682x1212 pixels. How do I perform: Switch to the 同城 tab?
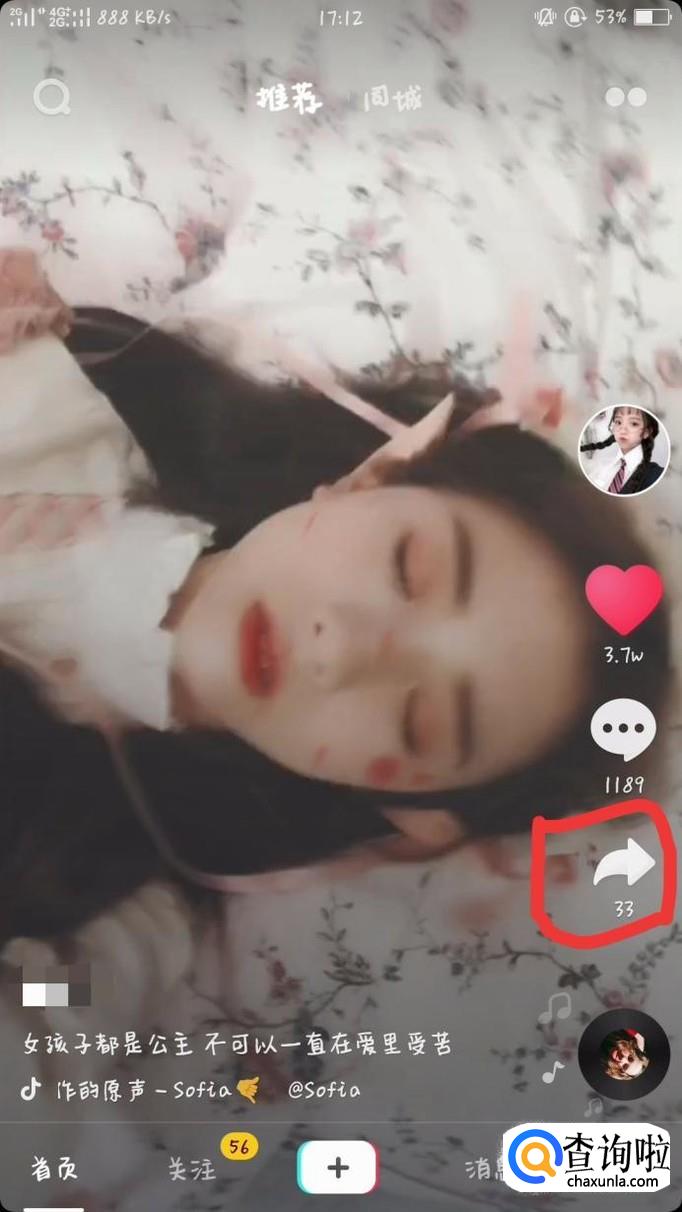392,99
